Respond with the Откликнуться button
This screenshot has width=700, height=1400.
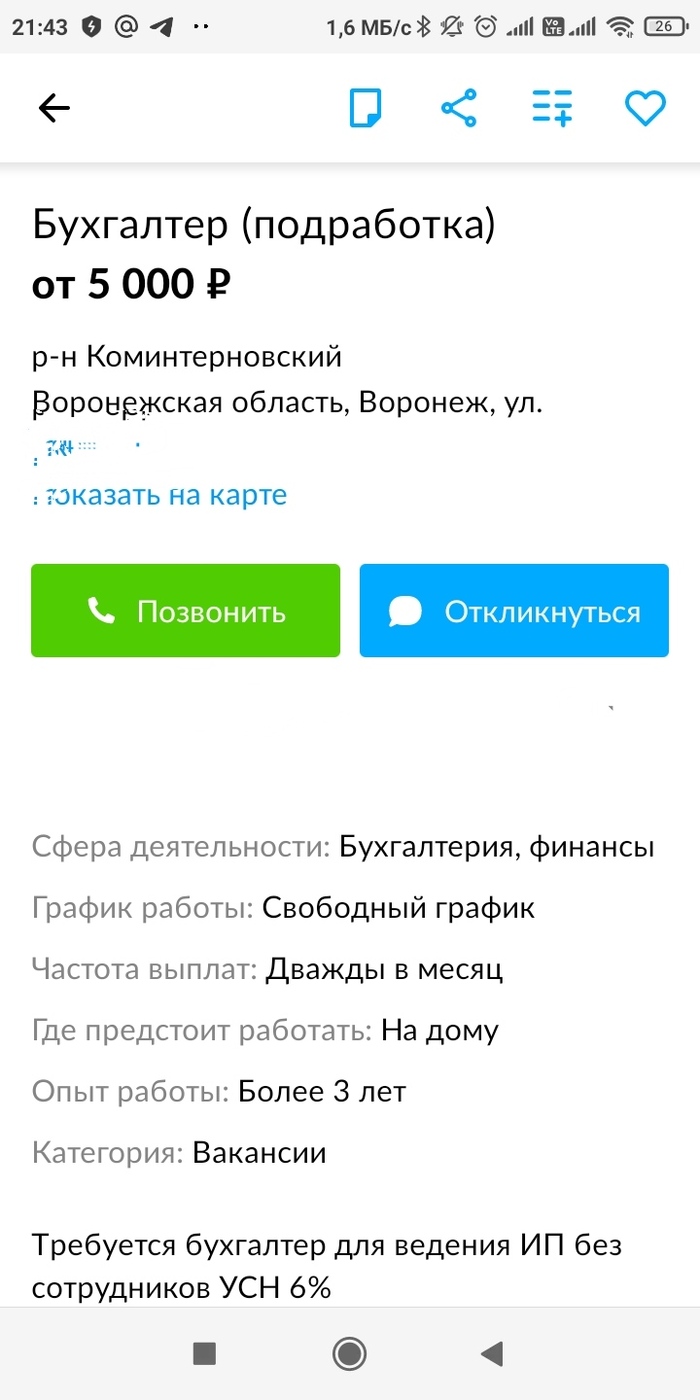[x=514, y=611]
